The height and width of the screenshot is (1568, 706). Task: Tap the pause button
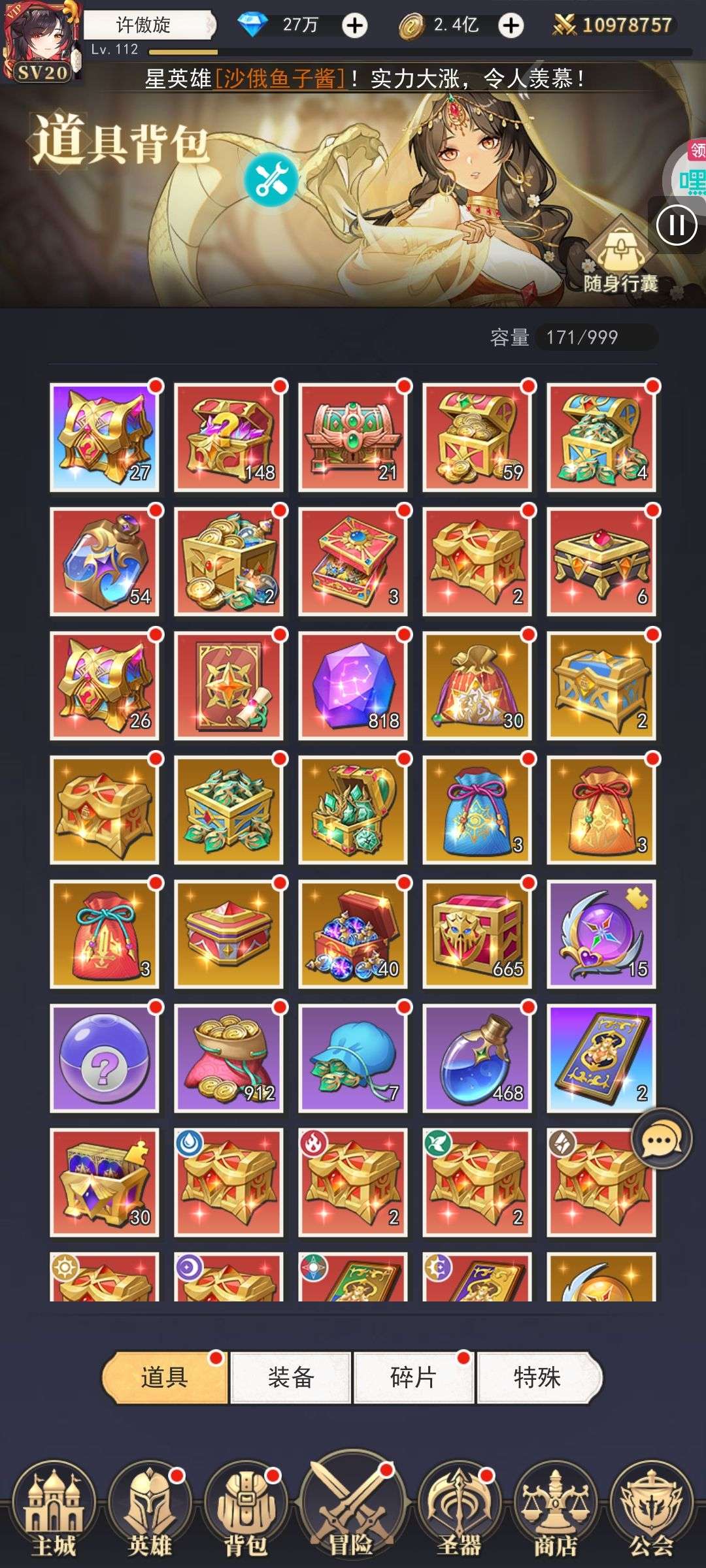(x=677, y=226)
